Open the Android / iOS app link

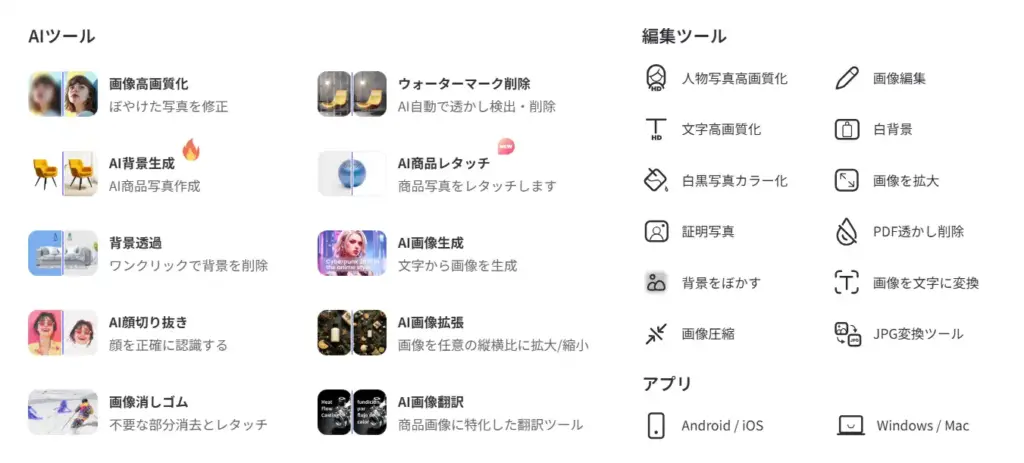click(721, 426)
